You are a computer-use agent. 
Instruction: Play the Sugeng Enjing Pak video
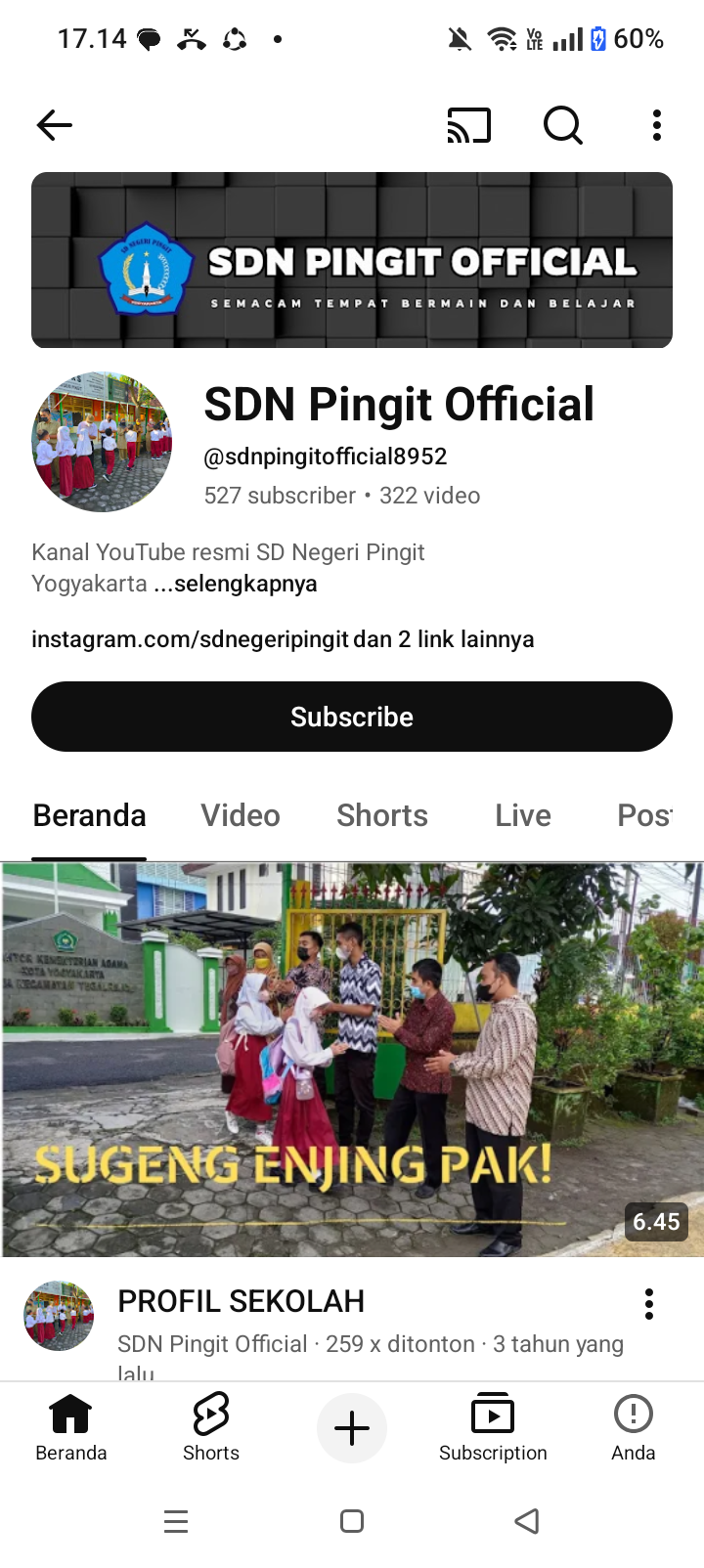352,1059
